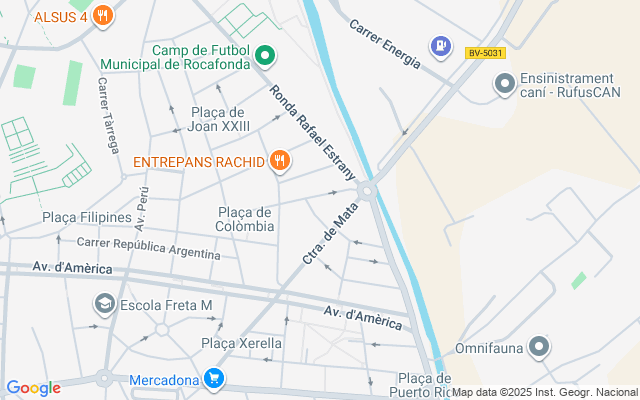Tap the Omnifauna place marker
640x400 pixels.
point(540,348)
